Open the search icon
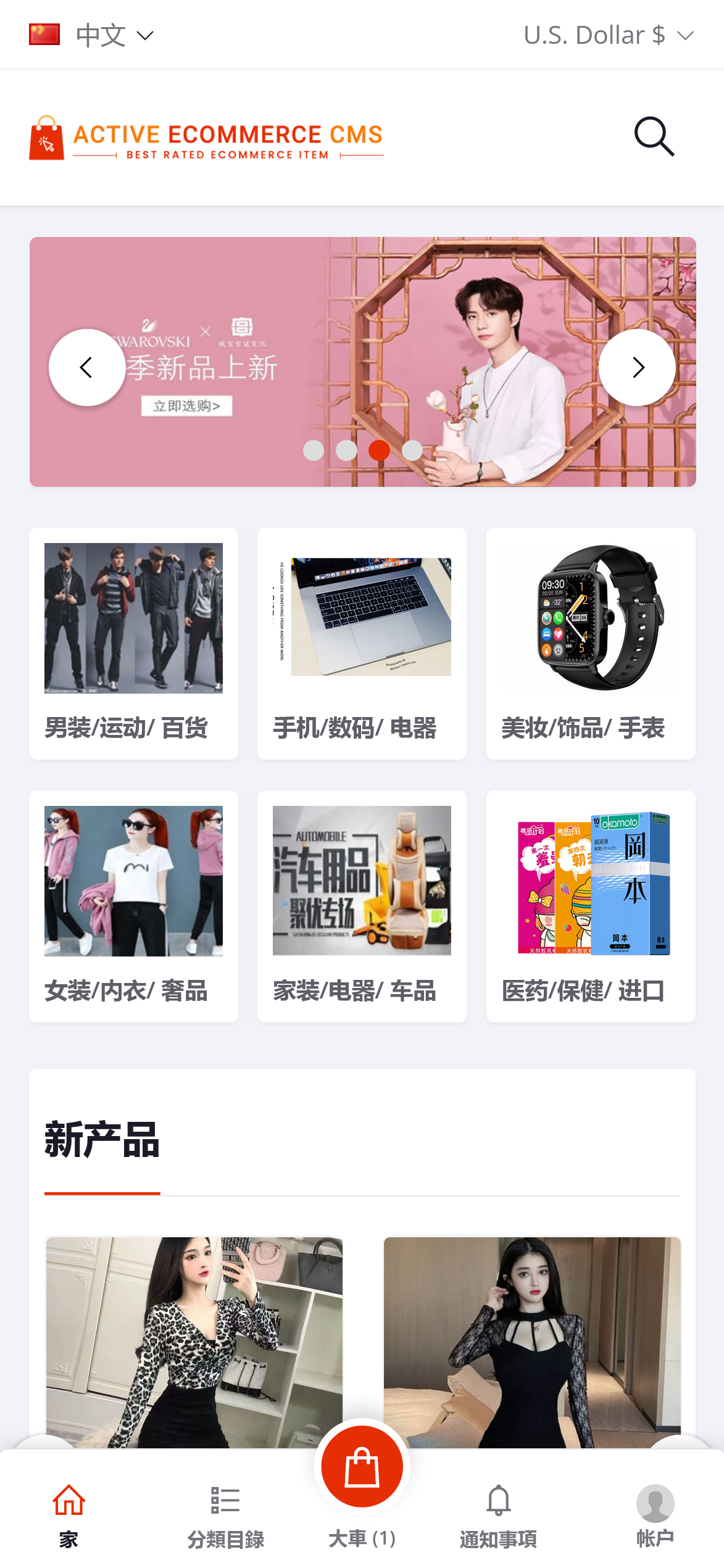Screen dimensions: 724x1568 (655, 136)
